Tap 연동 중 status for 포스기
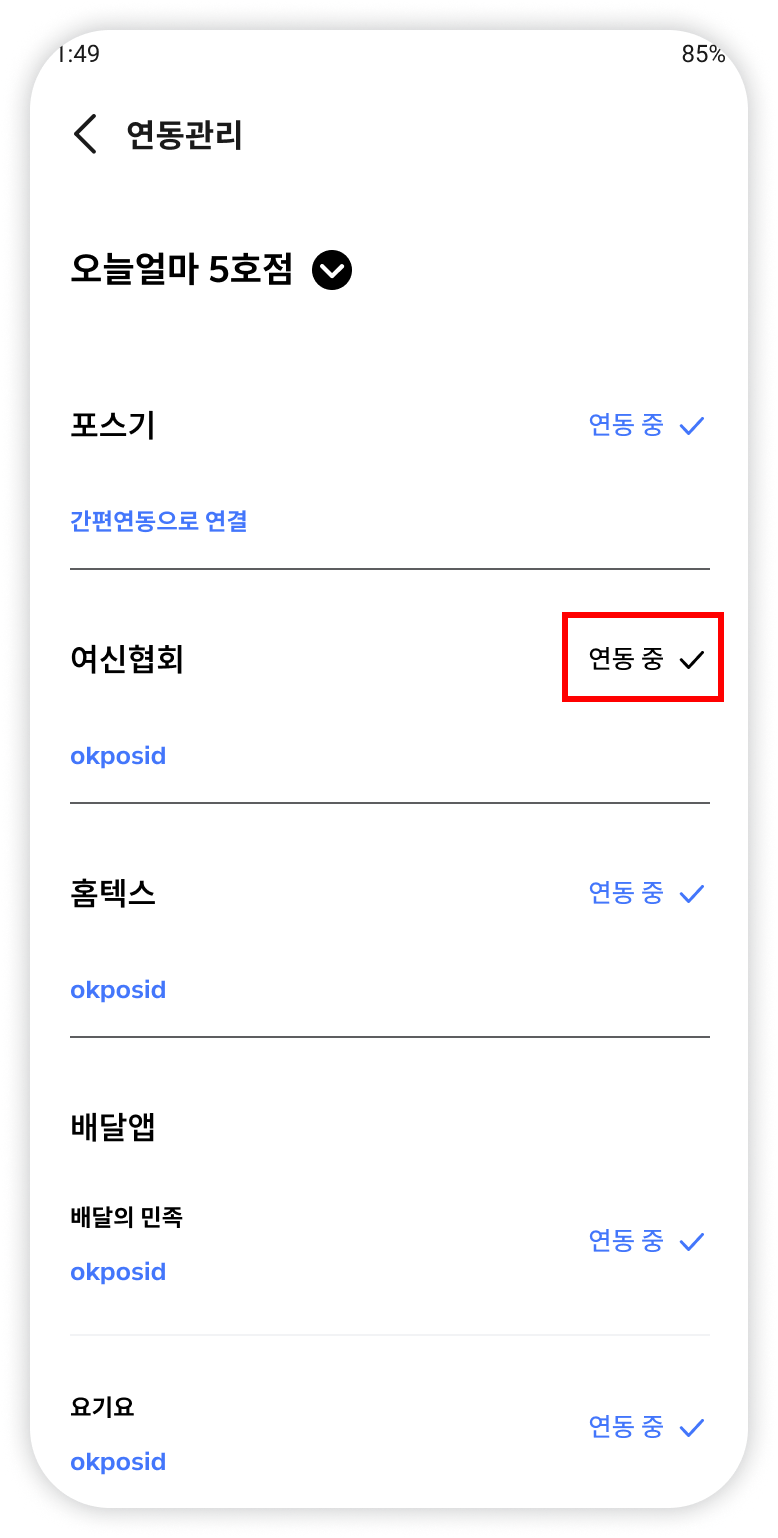The width and height of the screenshot is (778, 1538). [646, 426]
